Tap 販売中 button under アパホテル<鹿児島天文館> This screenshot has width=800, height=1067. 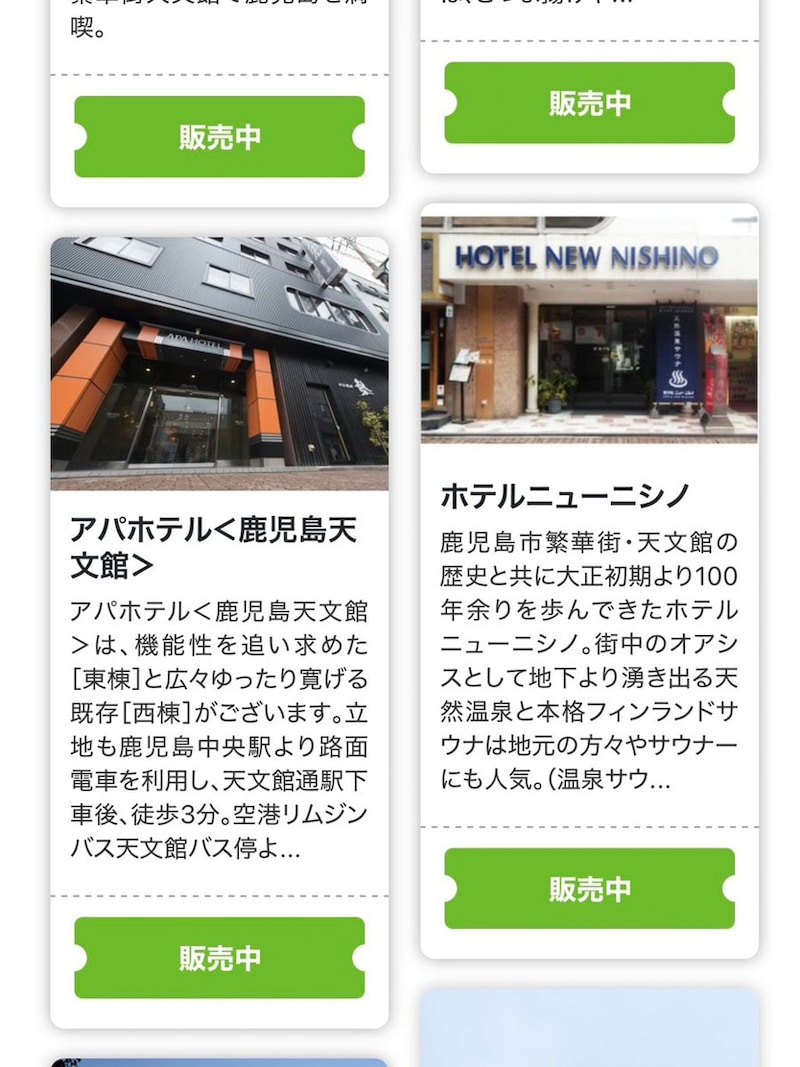[219, 957]
